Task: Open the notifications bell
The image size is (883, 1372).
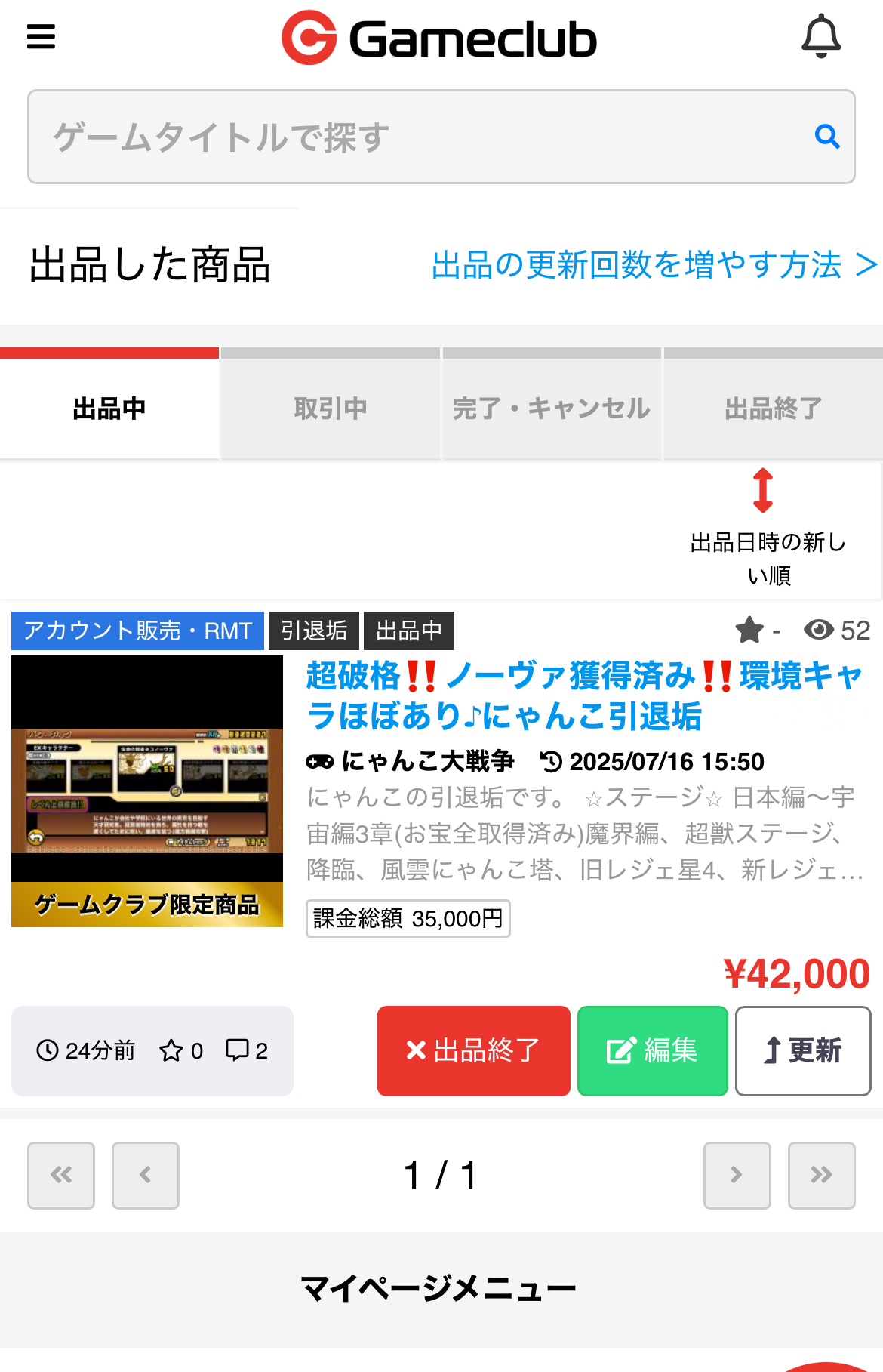Action: (821, 36)
